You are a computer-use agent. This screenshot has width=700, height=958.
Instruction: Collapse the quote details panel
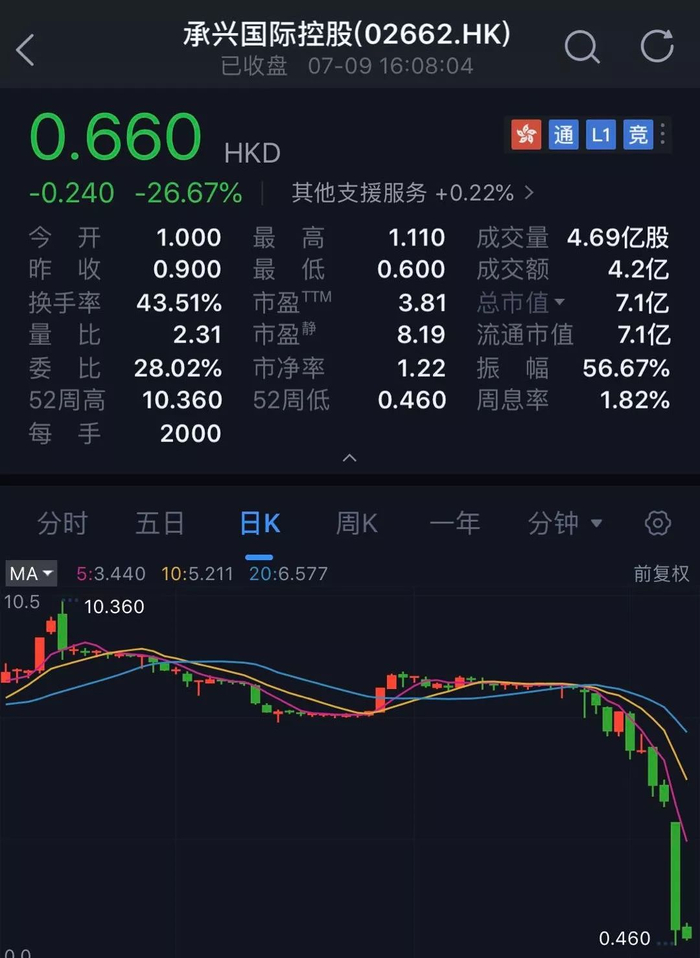[x=349, y=458]
